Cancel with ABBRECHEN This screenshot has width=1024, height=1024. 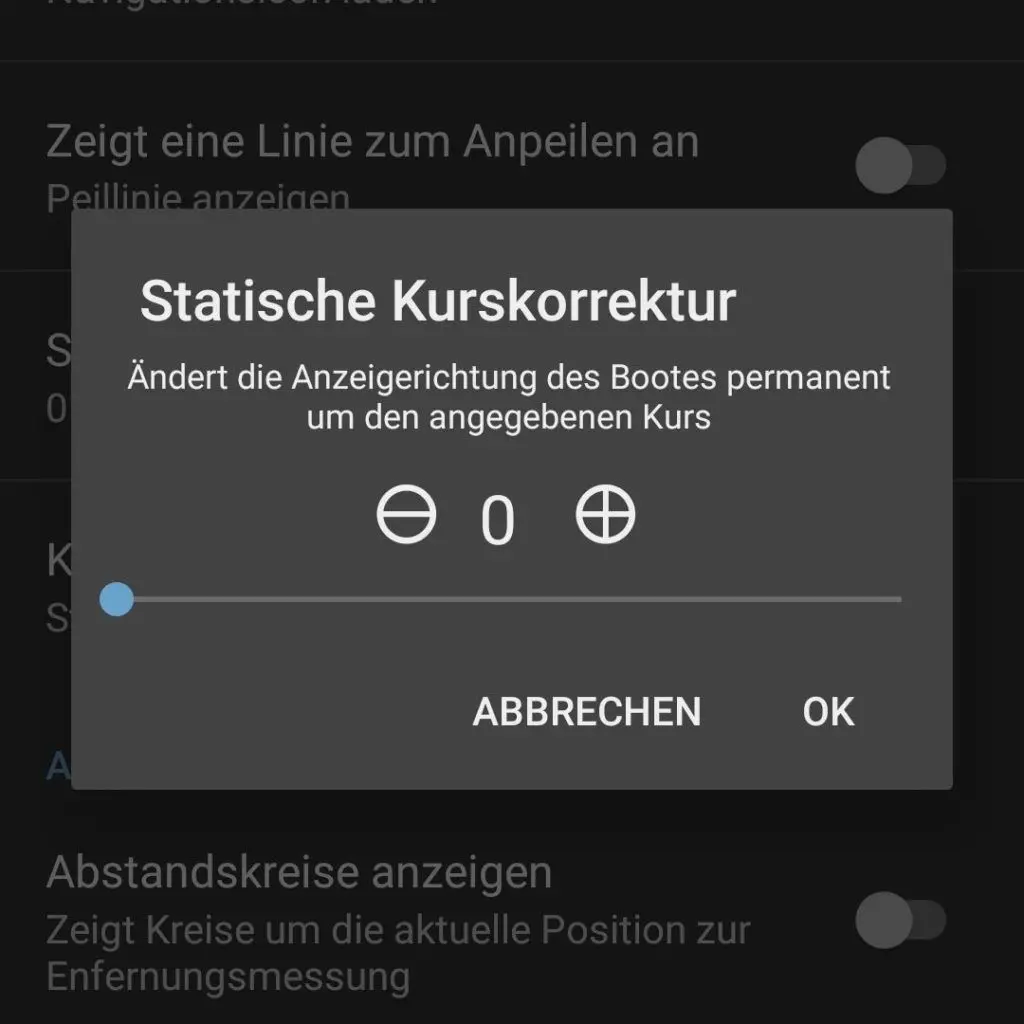[x=587, y=712]
